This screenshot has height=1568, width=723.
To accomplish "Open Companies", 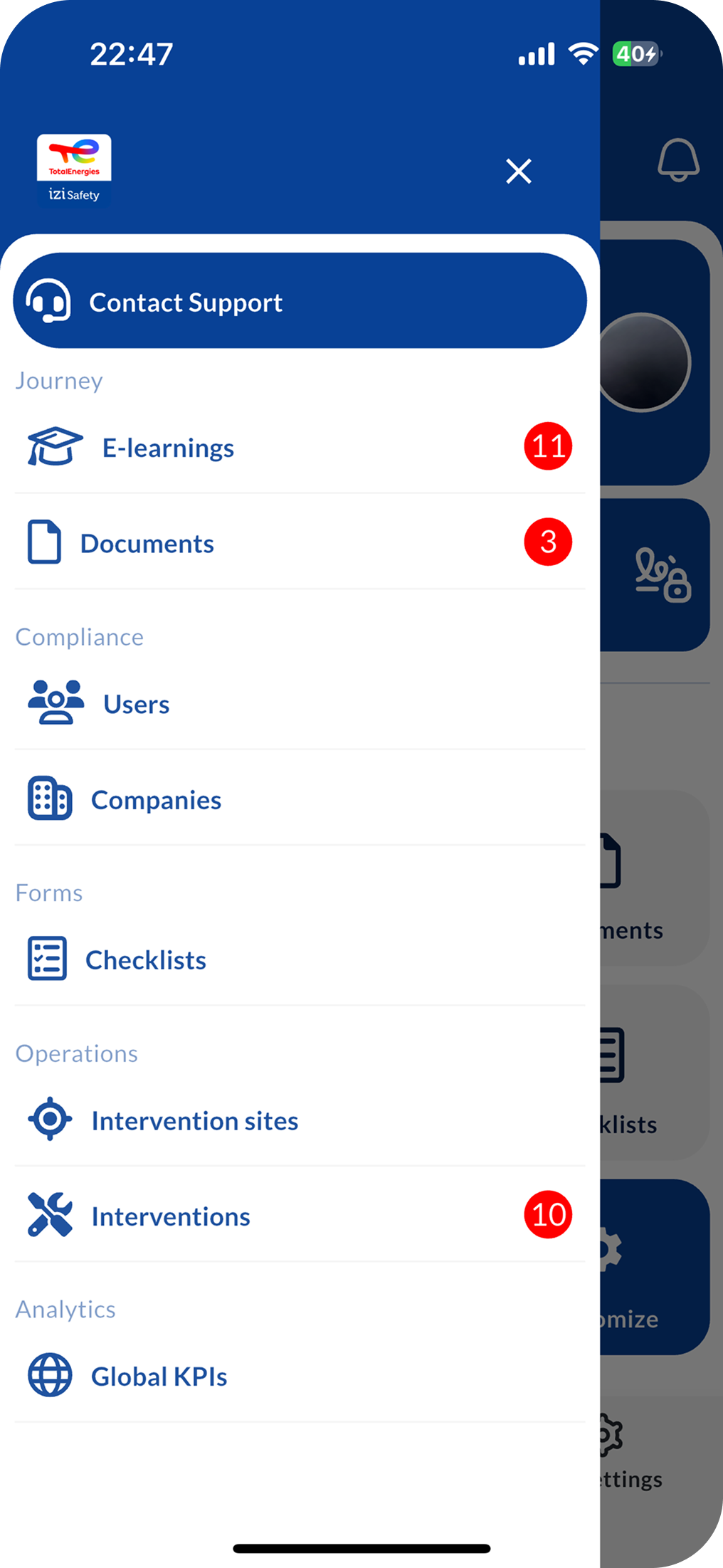I will click(x=300, y=799).
